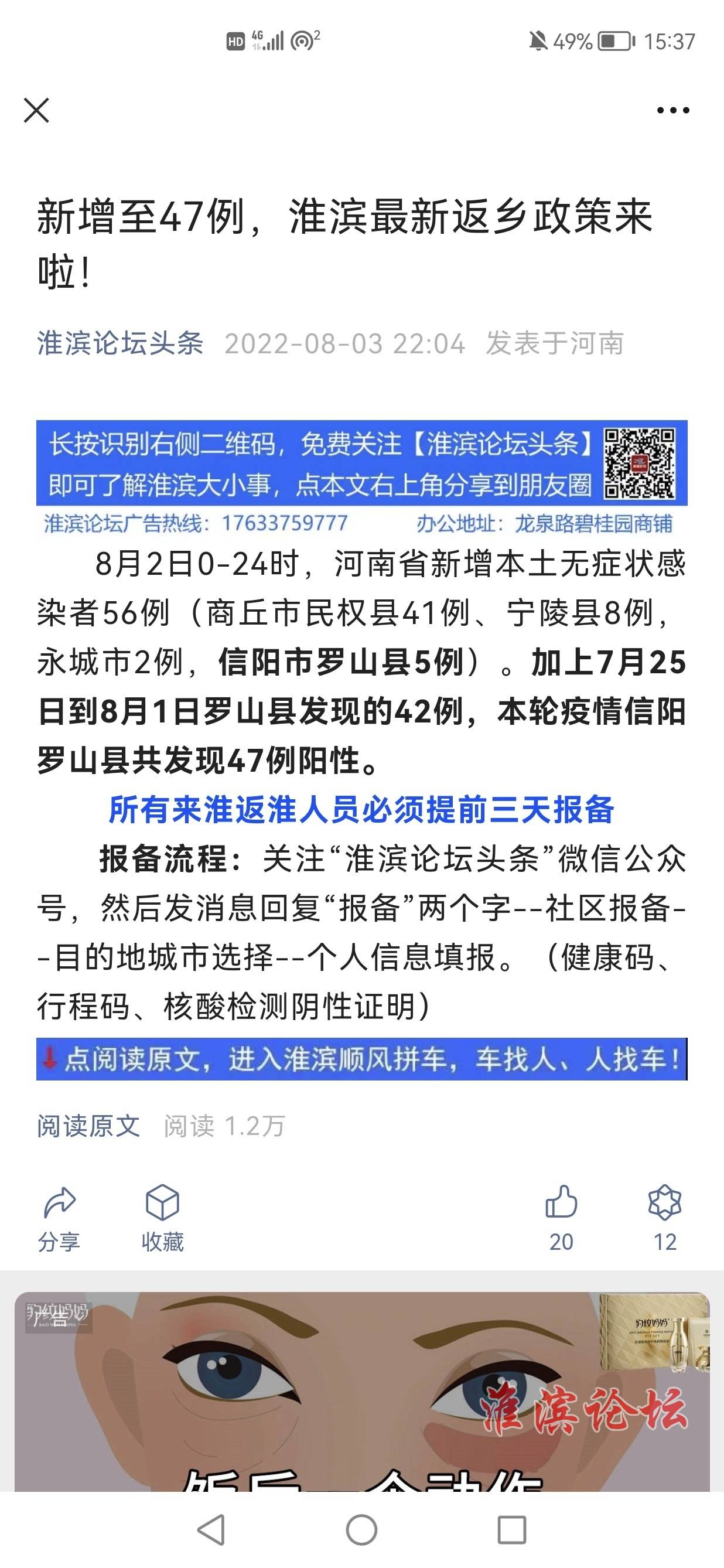Close the article page
Viewport: 724px width, 1568px height.
36,110
